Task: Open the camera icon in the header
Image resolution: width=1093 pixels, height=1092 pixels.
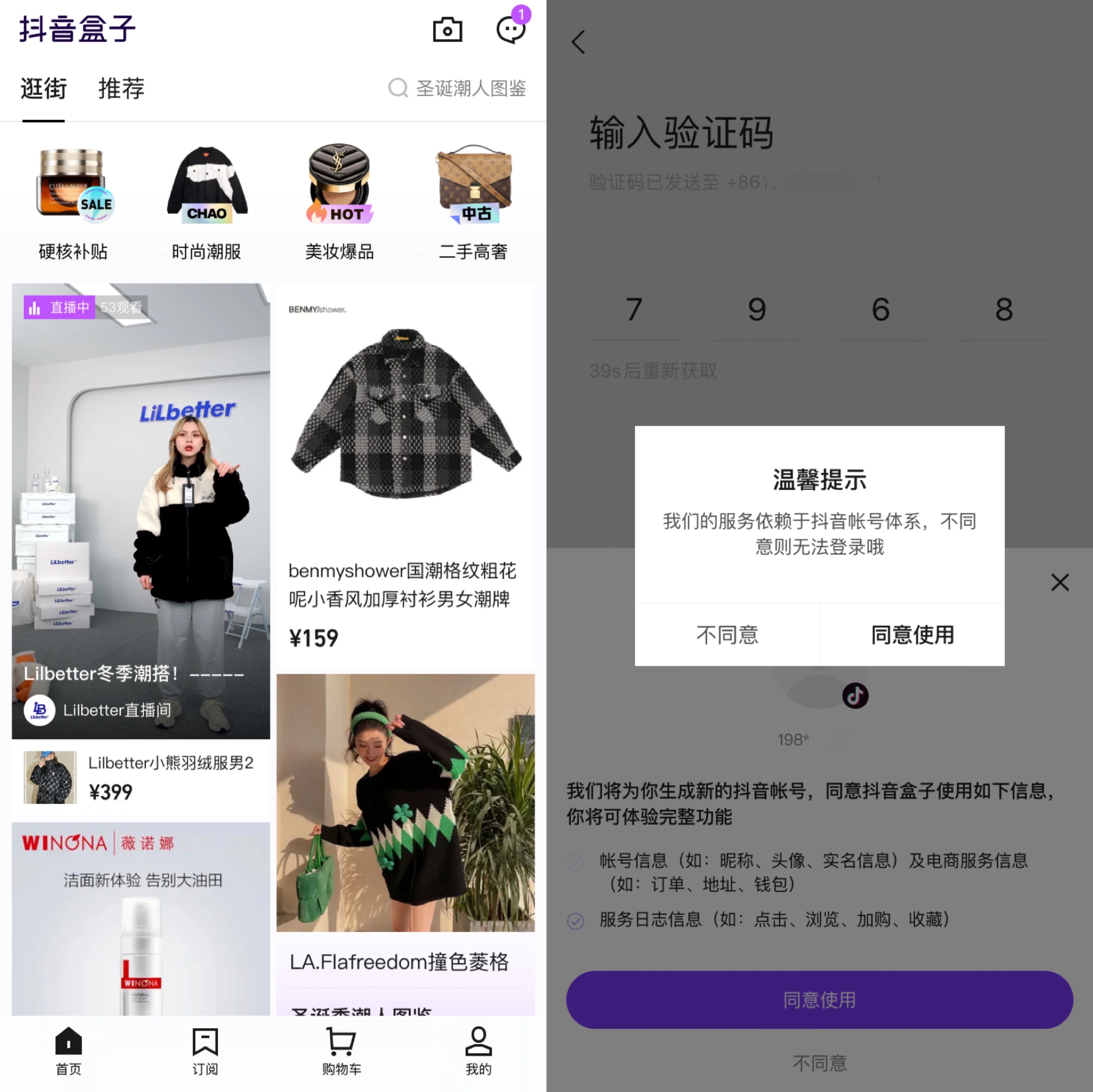Action: point(447,30)
